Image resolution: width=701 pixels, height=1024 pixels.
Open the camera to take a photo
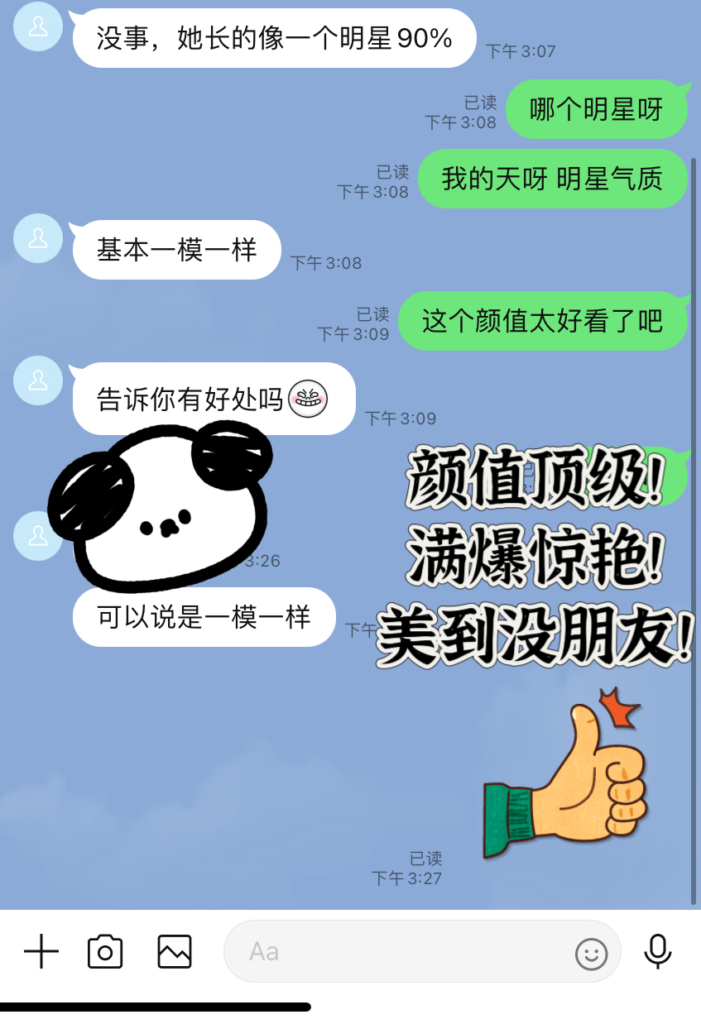105,952
